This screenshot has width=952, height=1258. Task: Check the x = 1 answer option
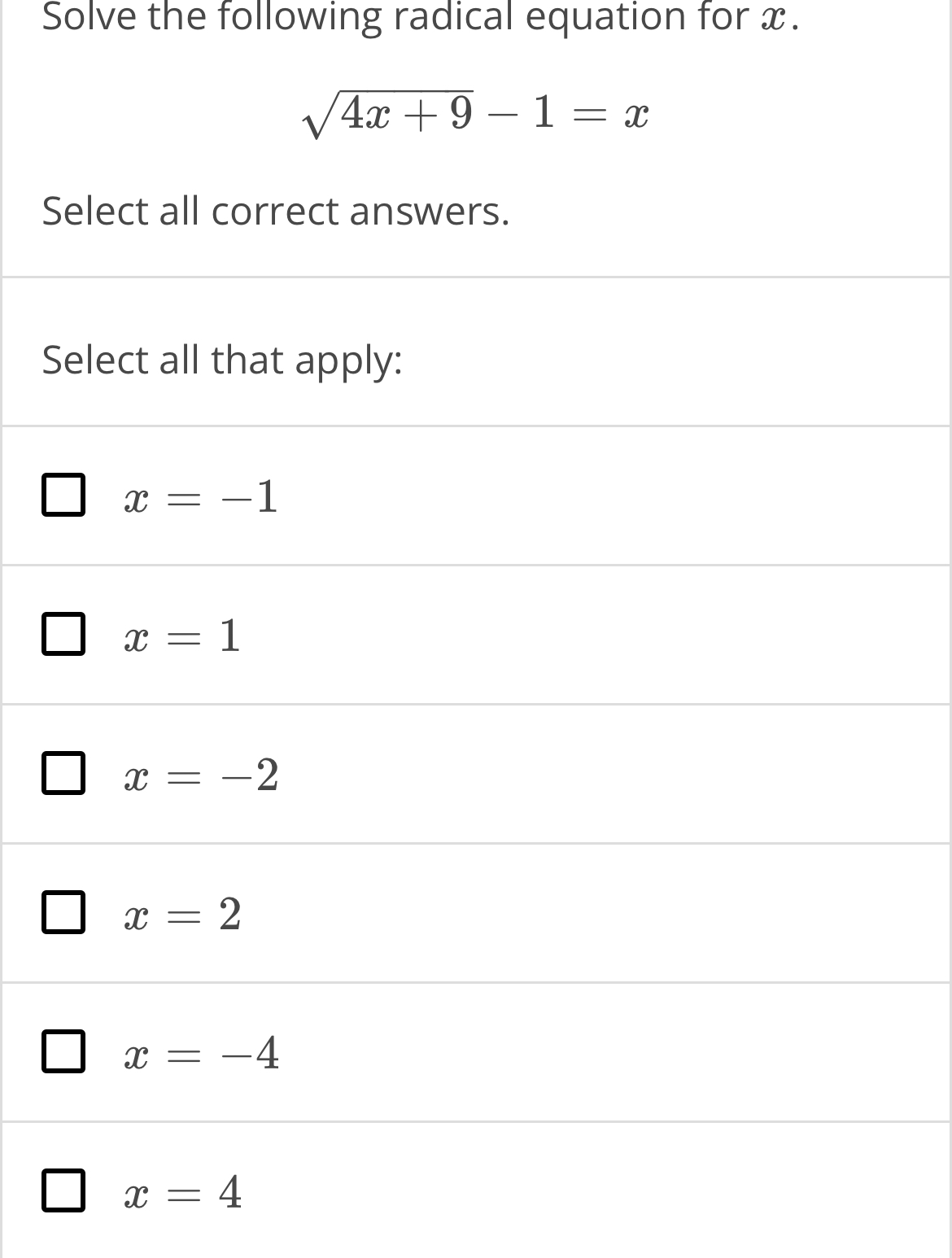tap(63, 634)
